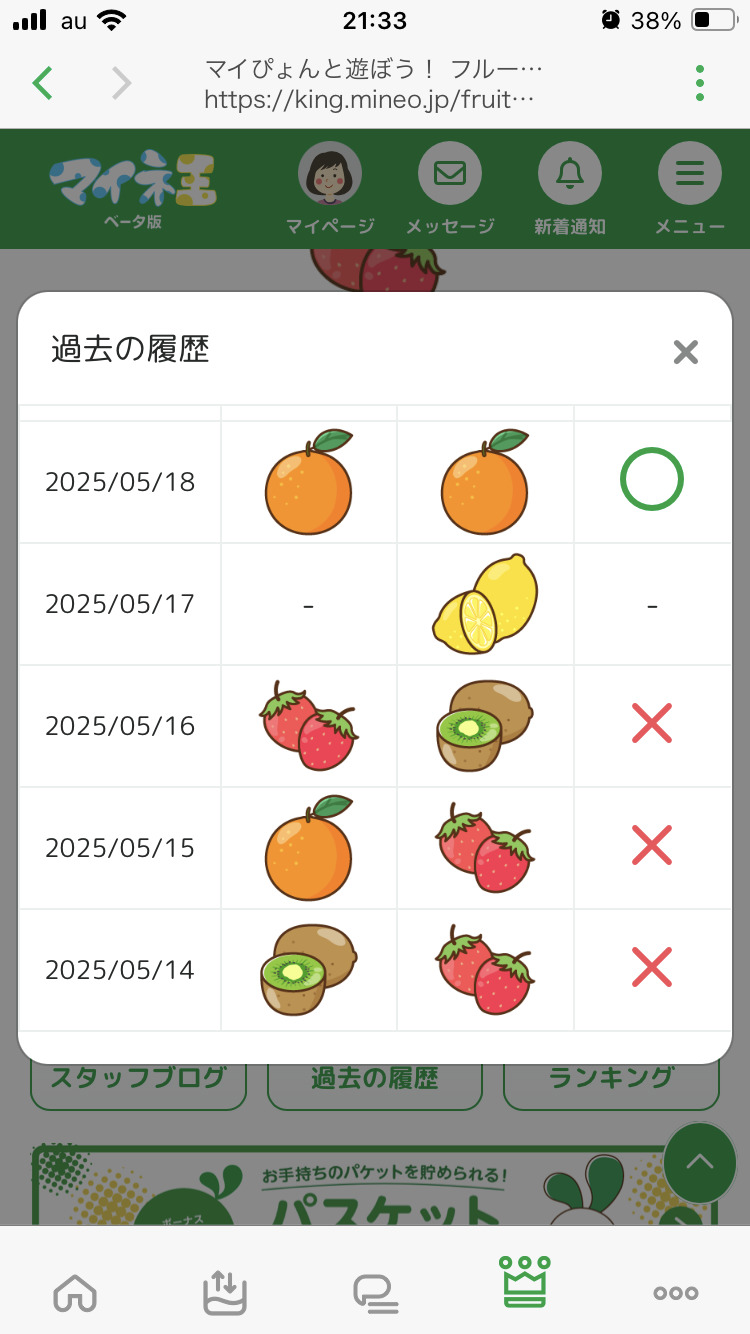Open メッセージ inbox

tap(450, 188)
